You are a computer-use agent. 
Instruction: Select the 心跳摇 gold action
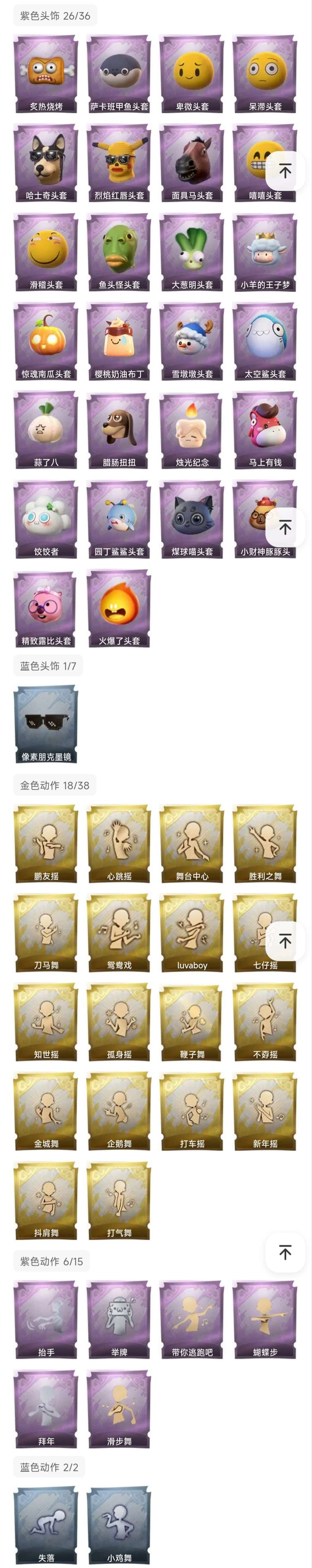point(119,844)
